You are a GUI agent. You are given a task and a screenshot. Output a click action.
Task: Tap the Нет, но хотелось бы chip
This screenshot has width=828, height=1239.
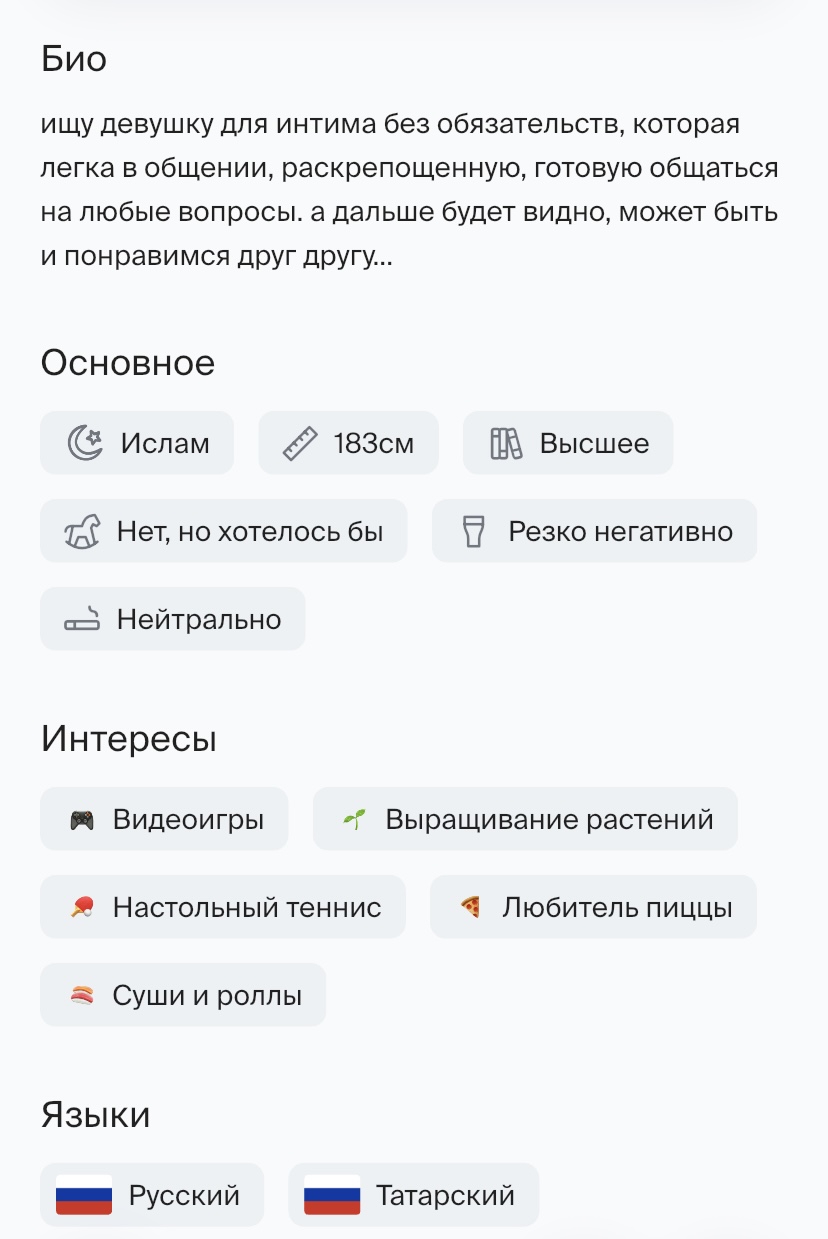(223, 531)
